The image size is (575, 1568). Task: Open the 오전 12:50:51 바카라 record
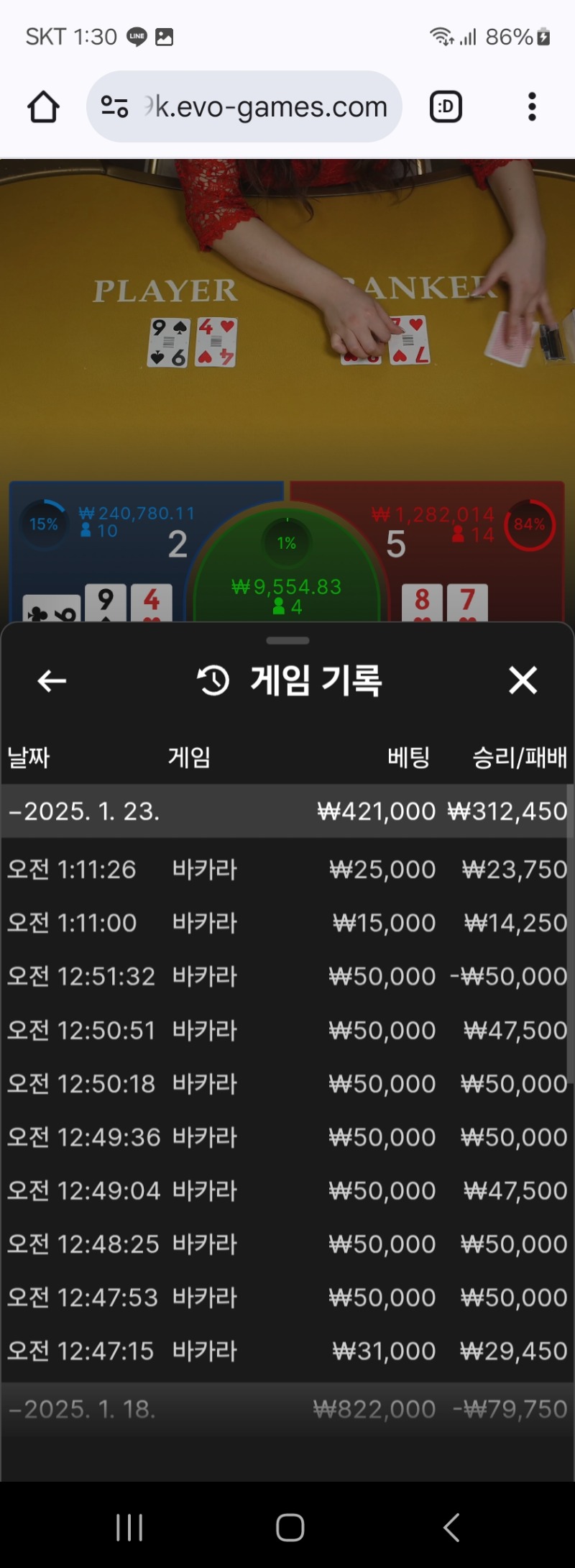pos(287,1030)
